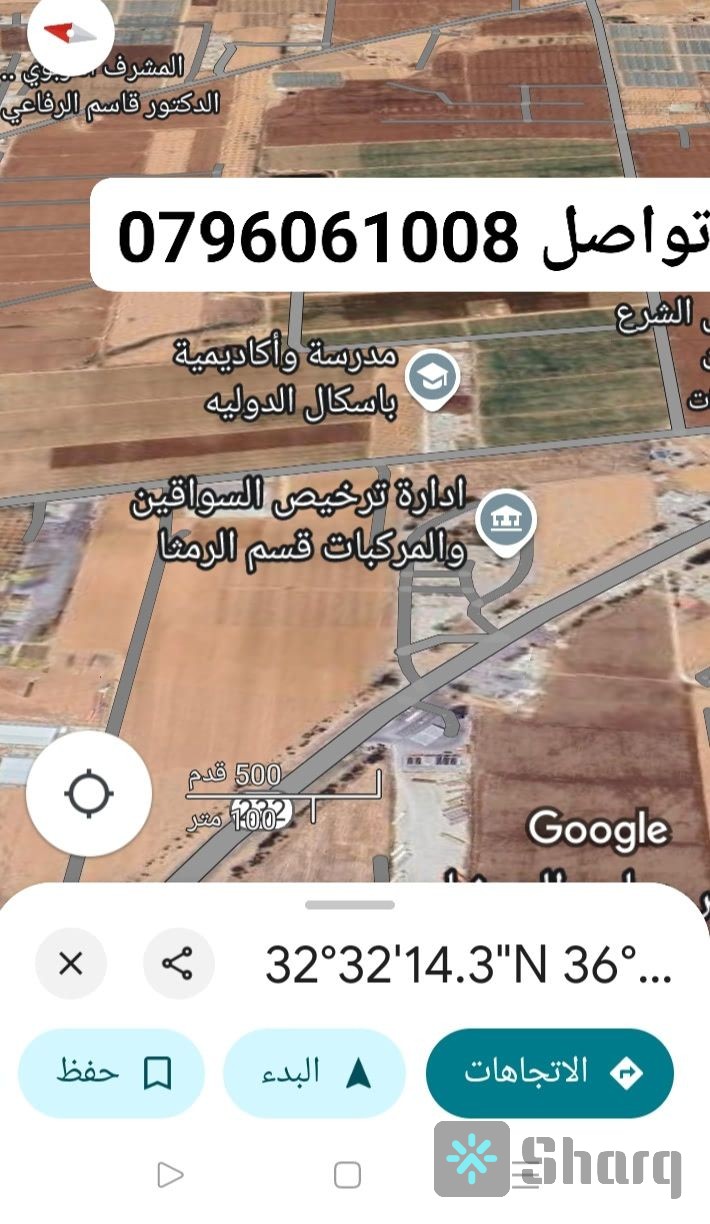Center map on my current location

pyautogui.click(x=89, y=795)
